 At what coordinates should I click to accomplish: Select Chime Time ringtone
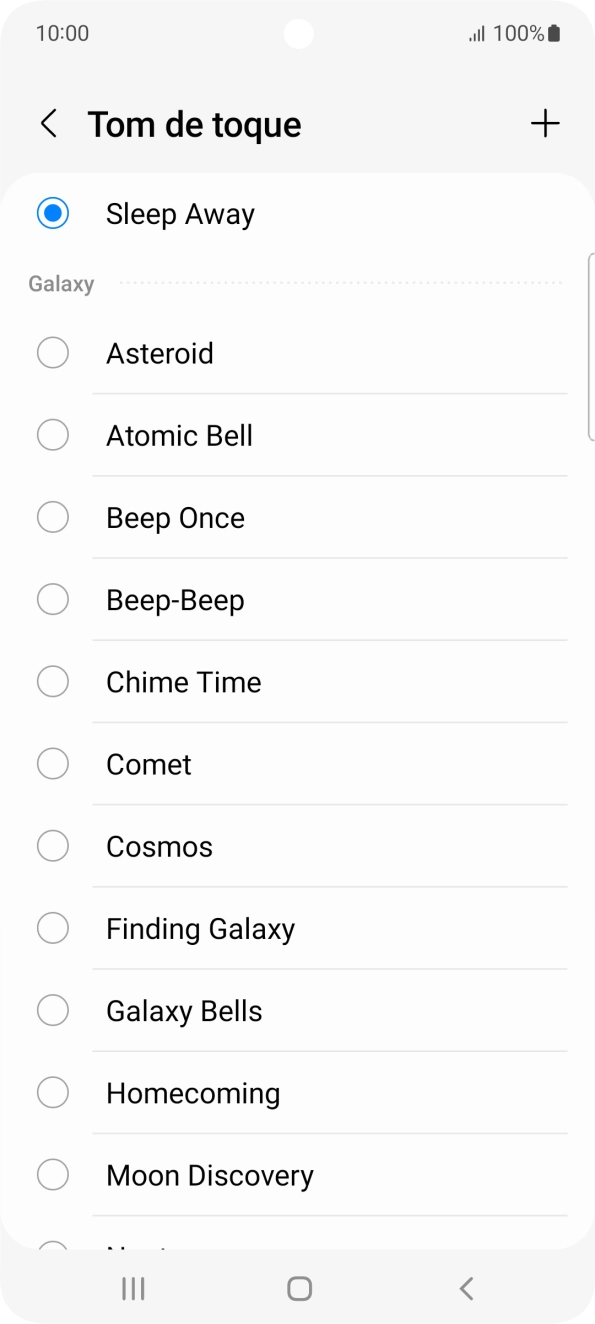pos(297,681)
